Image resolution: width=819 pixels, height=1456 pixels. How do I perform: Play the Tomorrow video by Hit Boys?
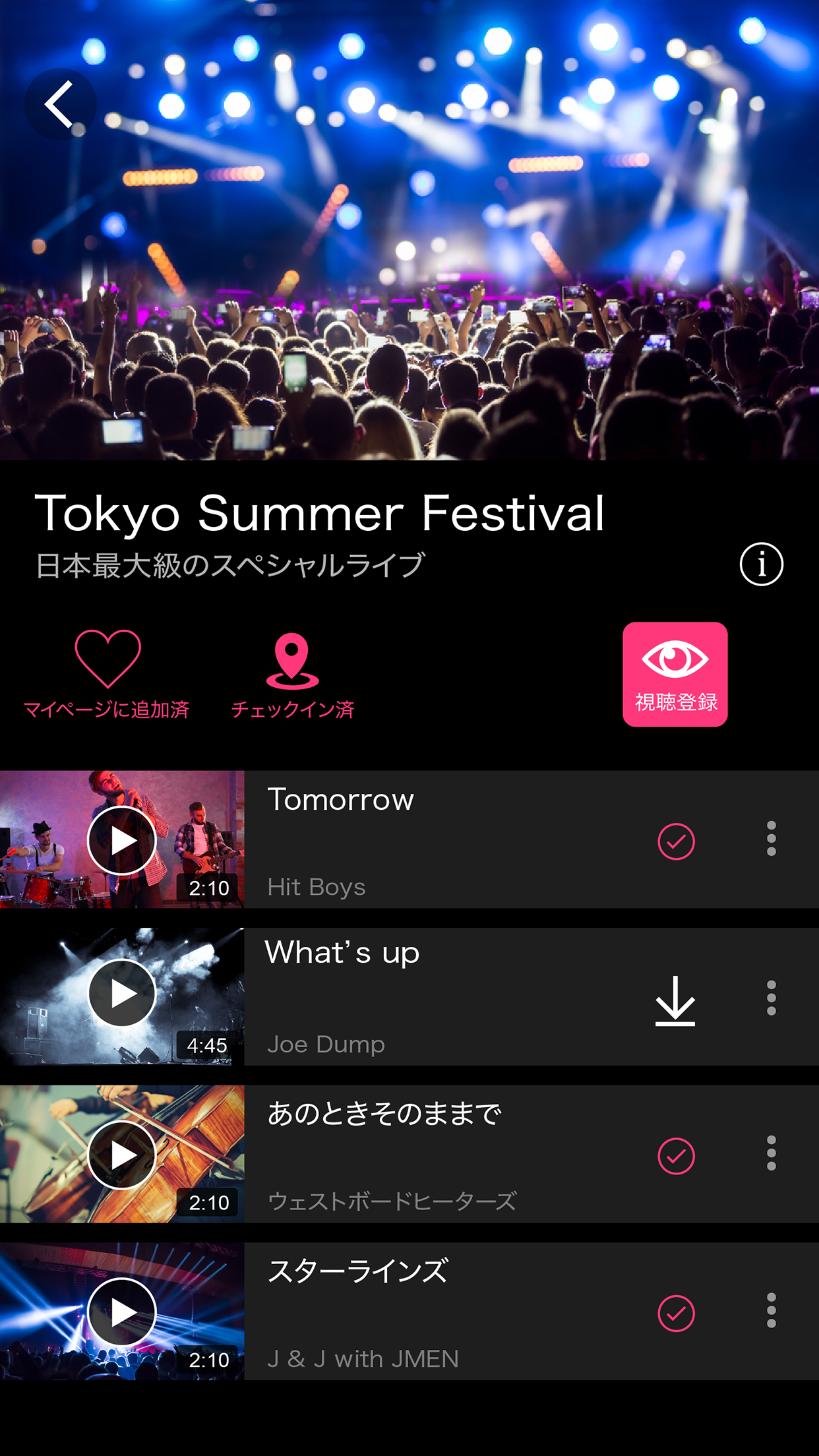(x=122, y=841)
